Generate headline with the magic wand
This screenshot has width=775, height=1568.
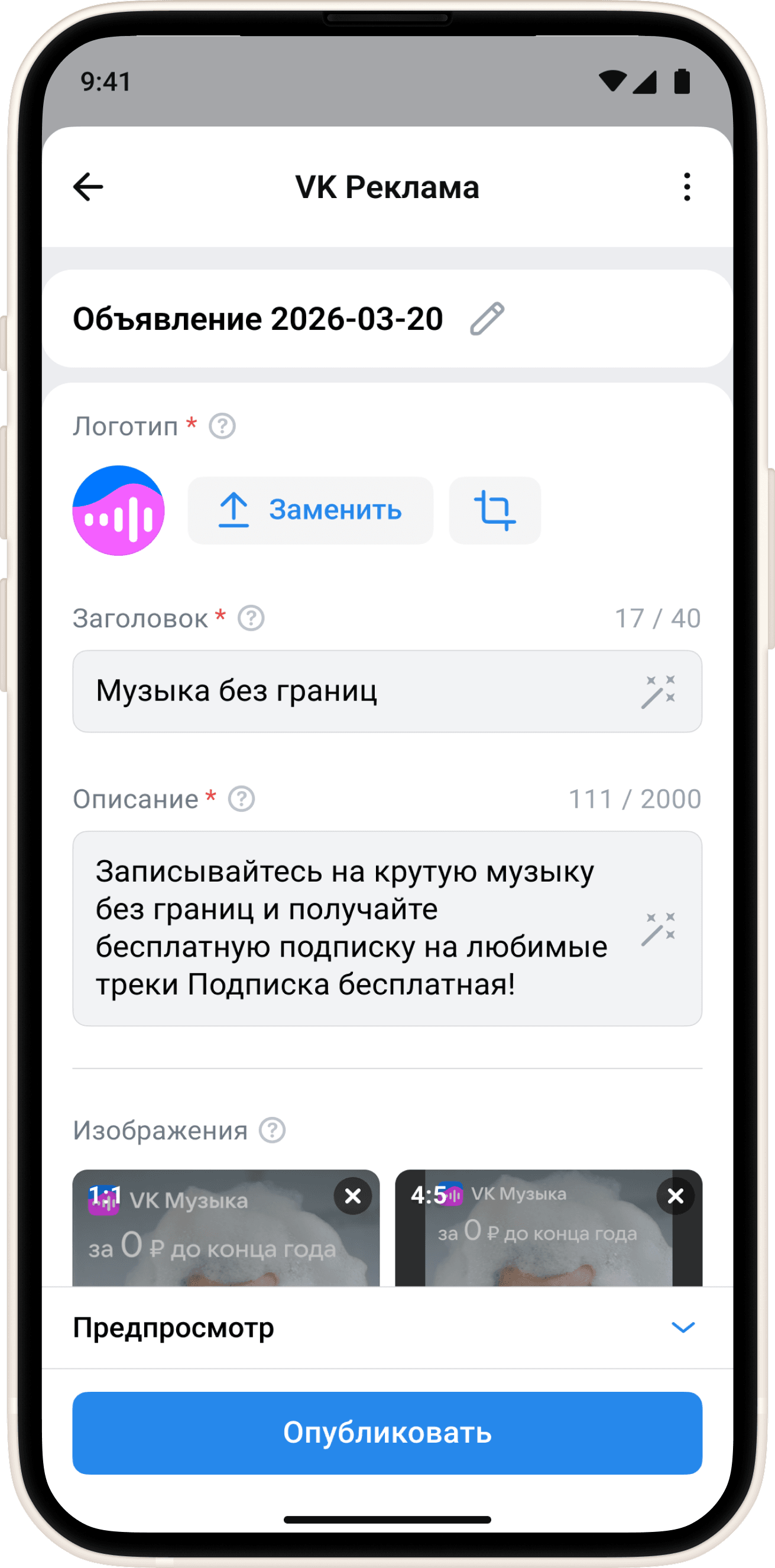click(659, 692)
